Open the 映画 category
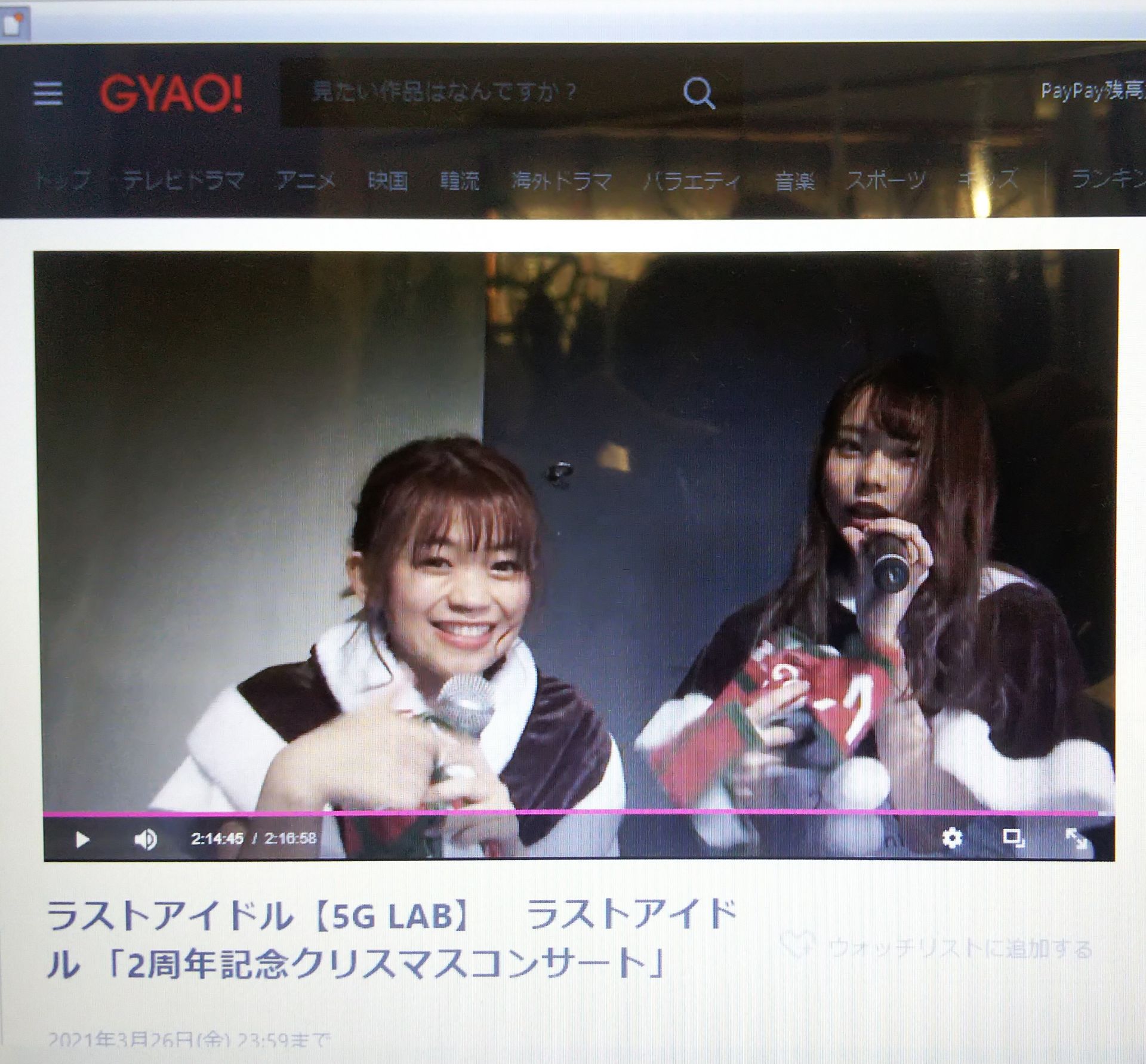 (x=388, y=180)
